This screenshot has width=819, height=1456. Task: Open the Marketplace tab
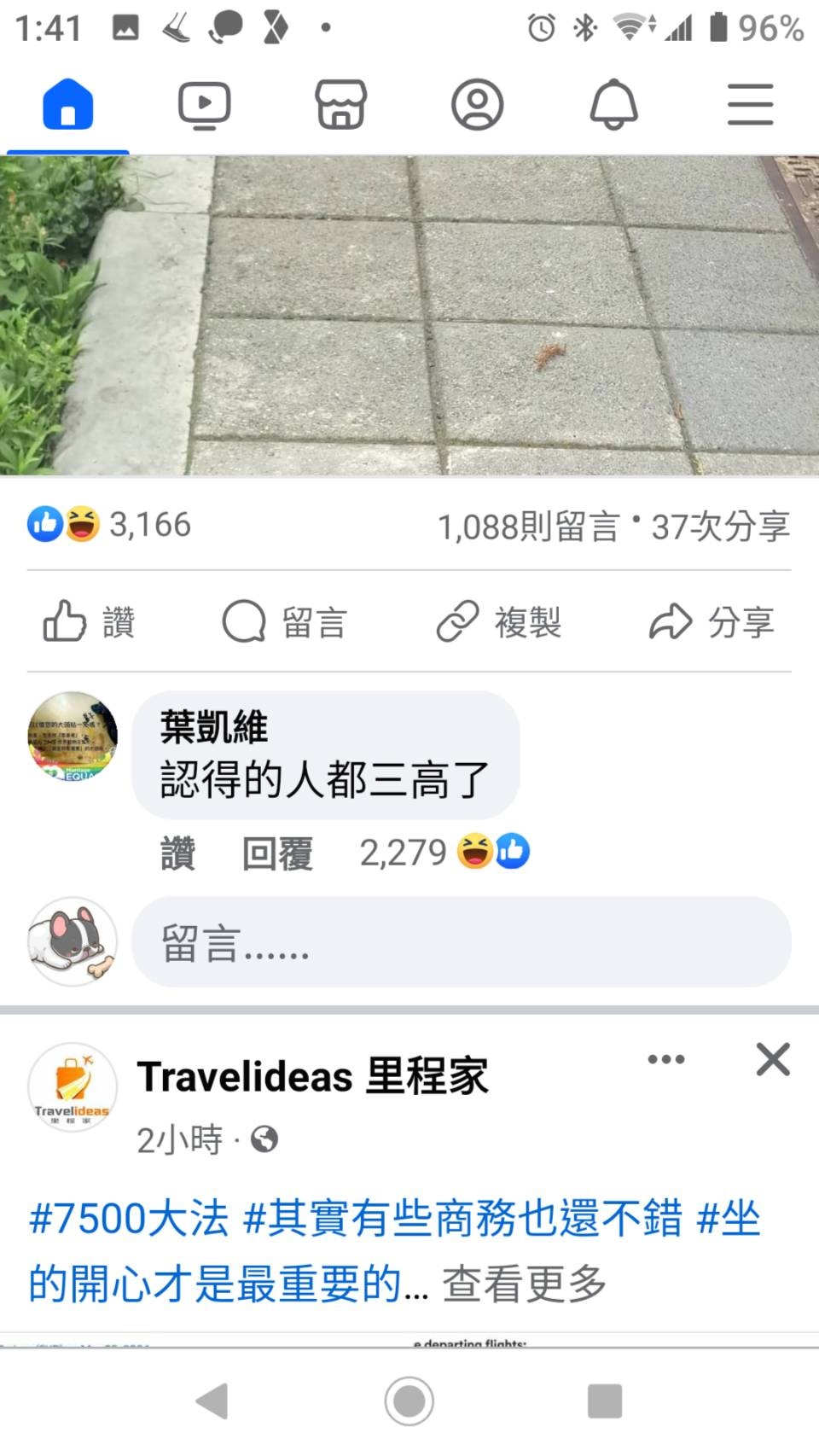point(340,105)
